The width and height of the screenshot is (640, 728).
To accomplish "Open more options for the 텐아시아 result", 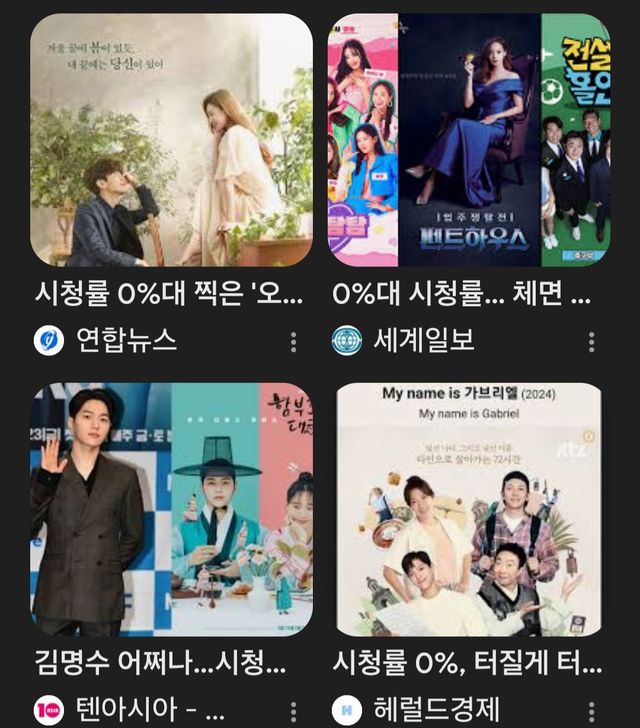I will (293, 711).
